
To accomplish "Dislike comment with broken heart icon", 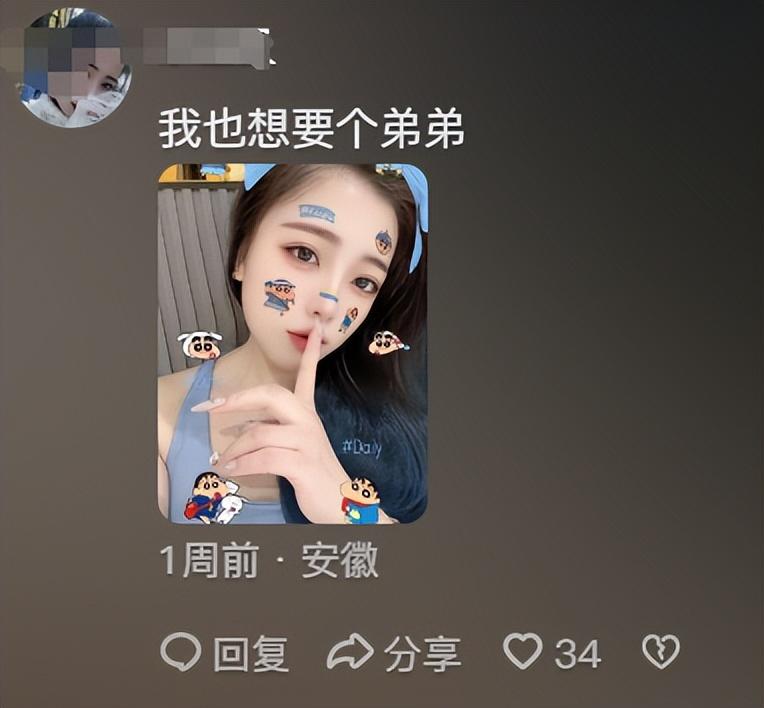I will point(661,652).
